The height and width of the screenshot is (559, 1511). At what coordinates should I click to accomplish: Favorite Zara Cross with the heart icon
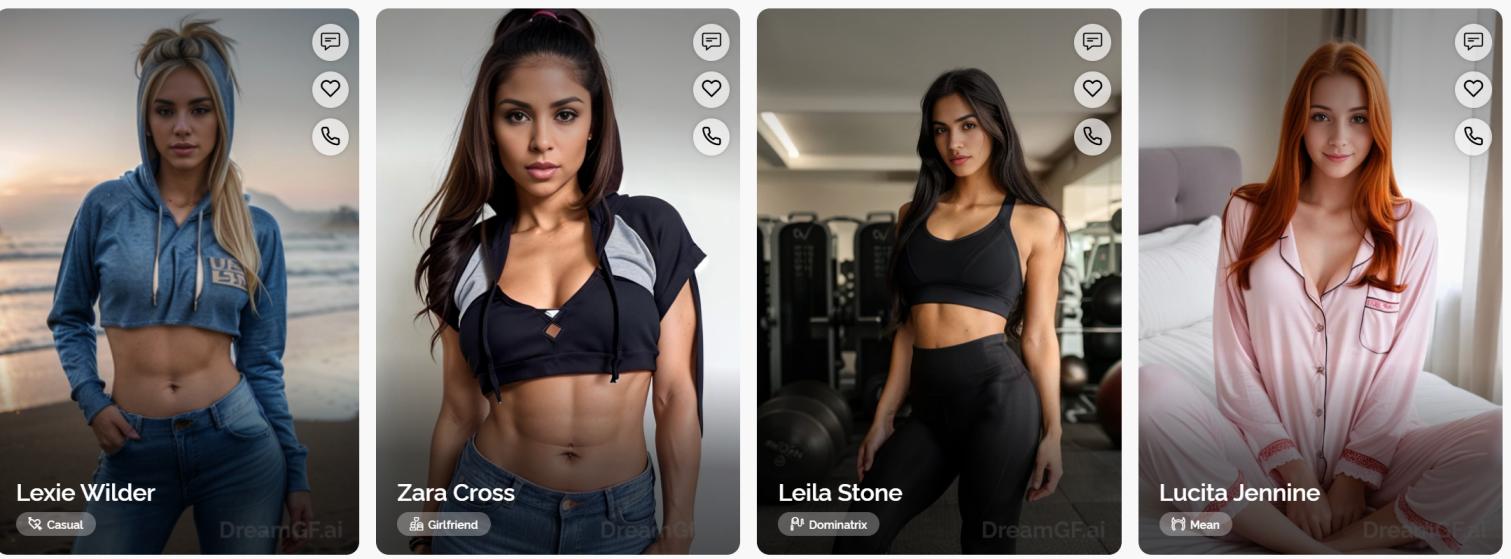(711, 89)
